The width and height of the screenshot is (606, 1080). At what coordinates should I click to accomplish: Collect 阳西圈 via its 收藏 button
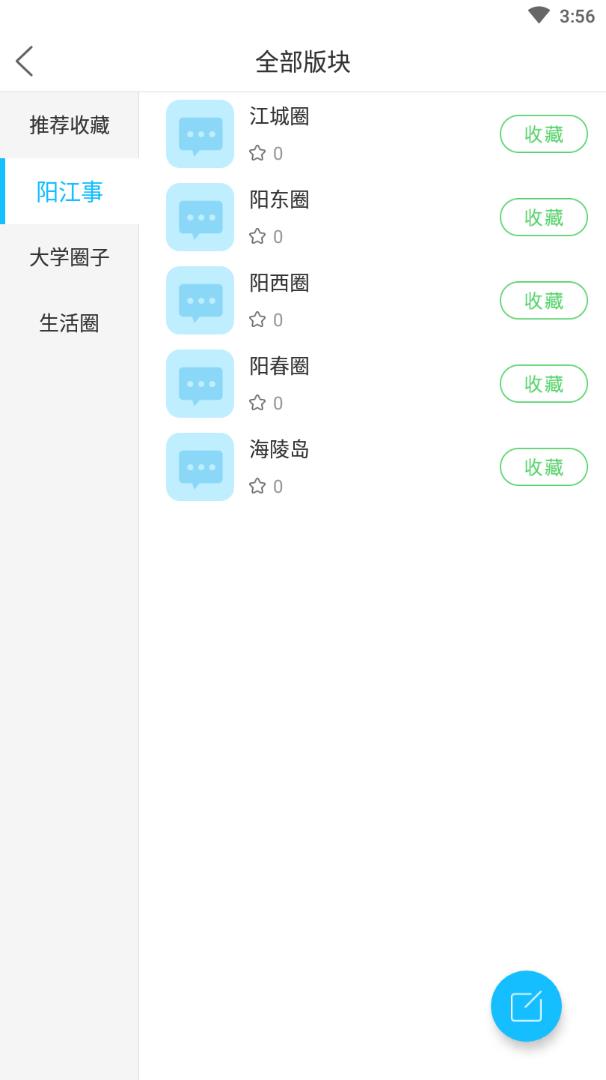543,300
